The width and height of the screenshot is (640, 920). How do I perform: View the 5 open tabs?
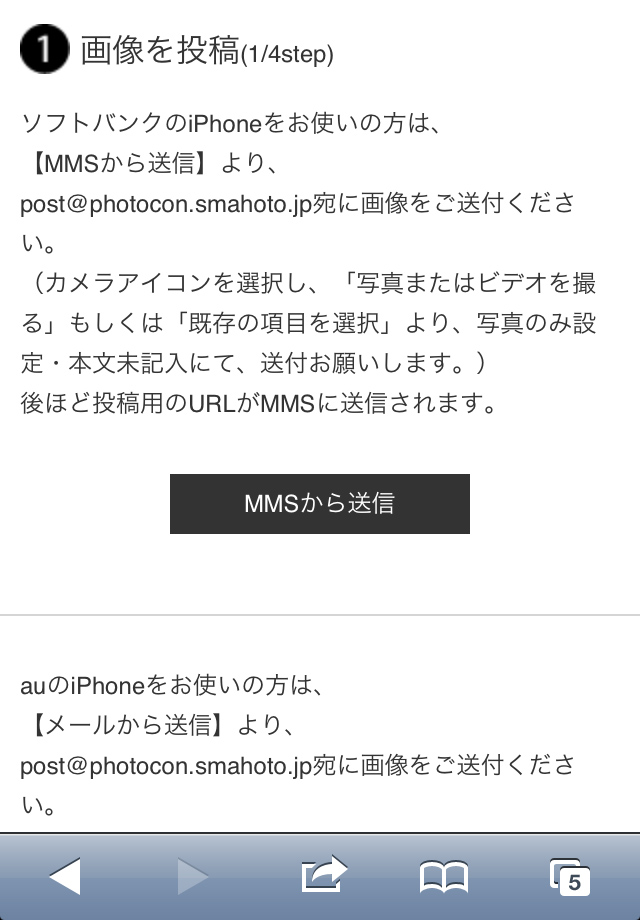569,876
